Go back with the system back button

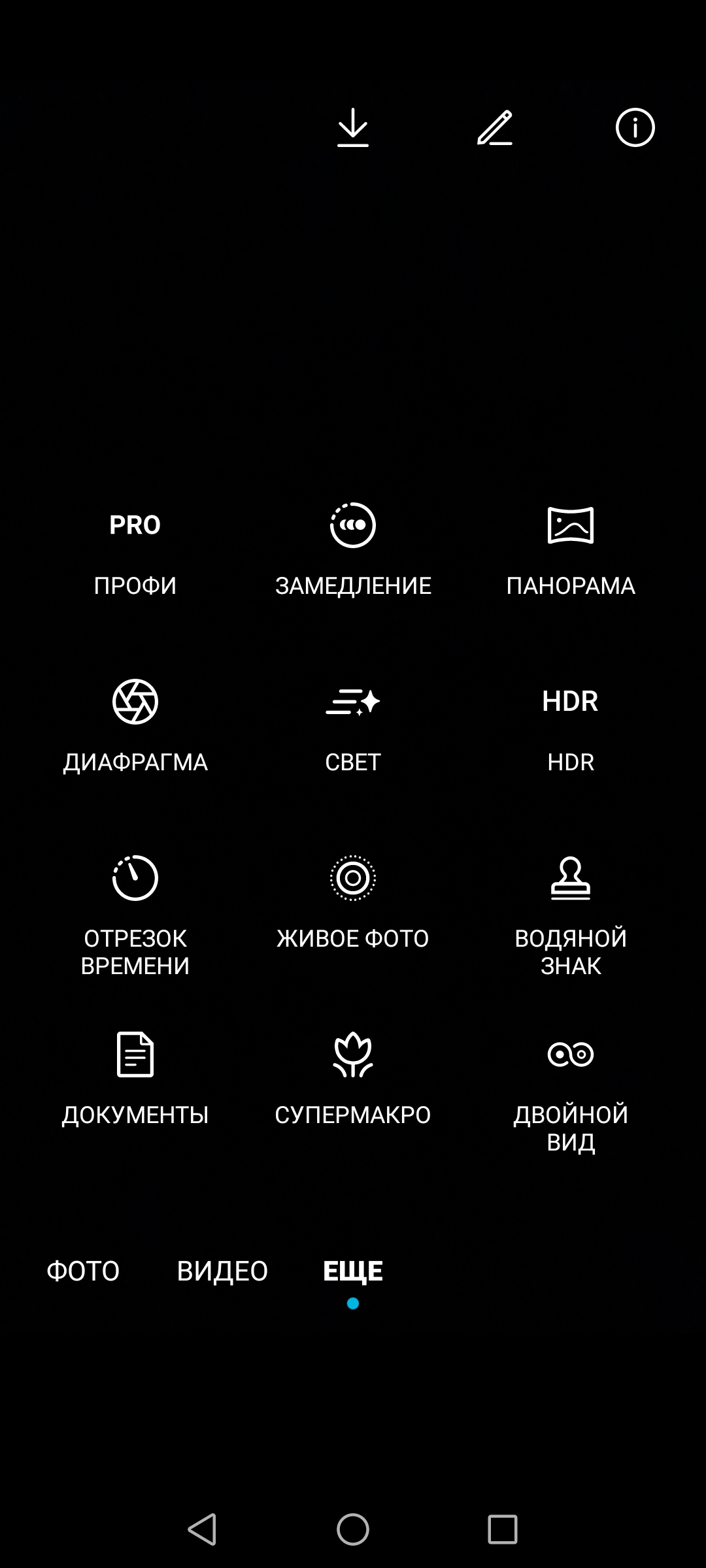point(202,1529)
